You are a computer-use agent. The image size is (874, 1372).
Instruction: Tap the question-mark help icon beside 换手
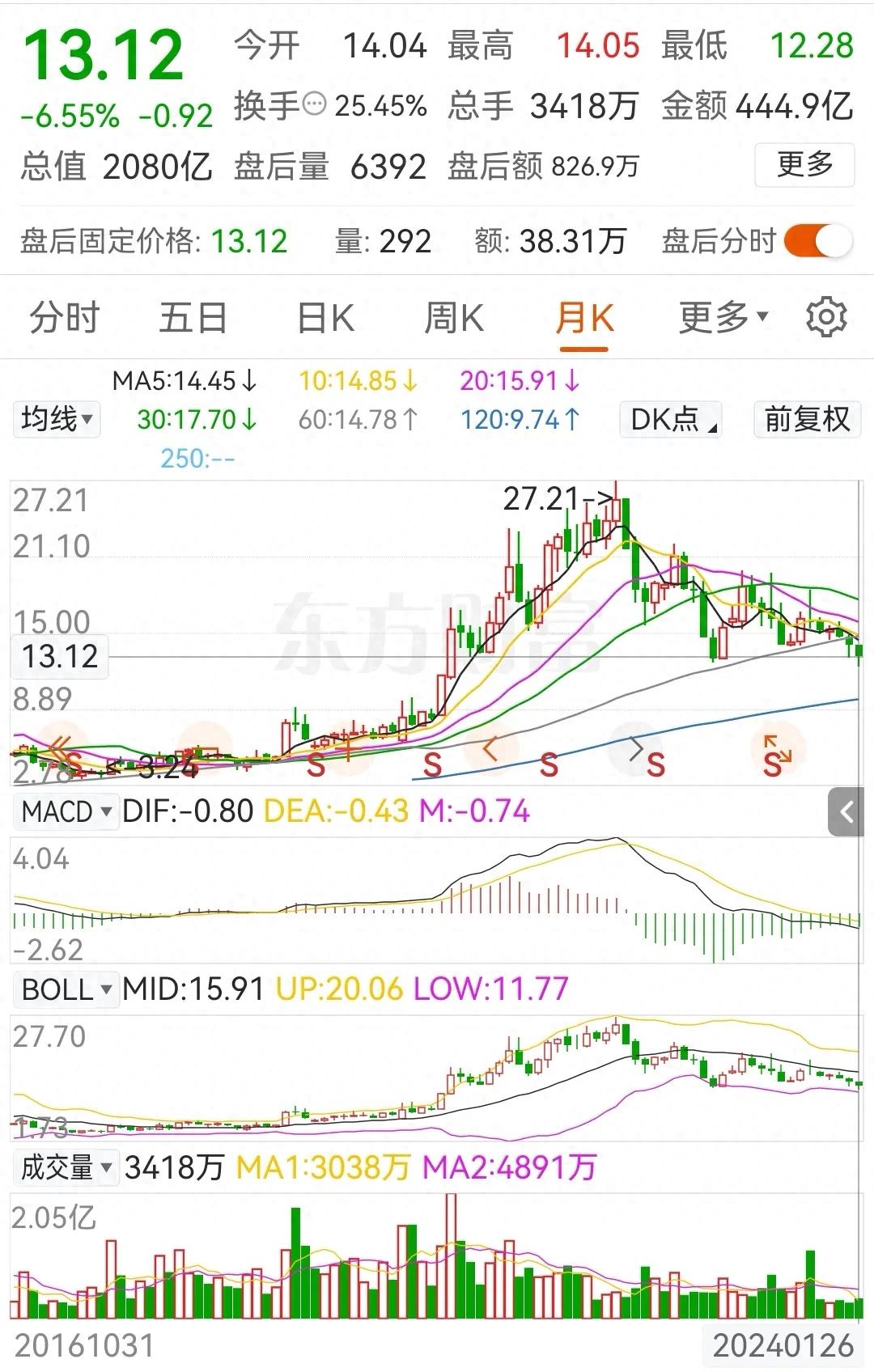[x=316, y=104]
